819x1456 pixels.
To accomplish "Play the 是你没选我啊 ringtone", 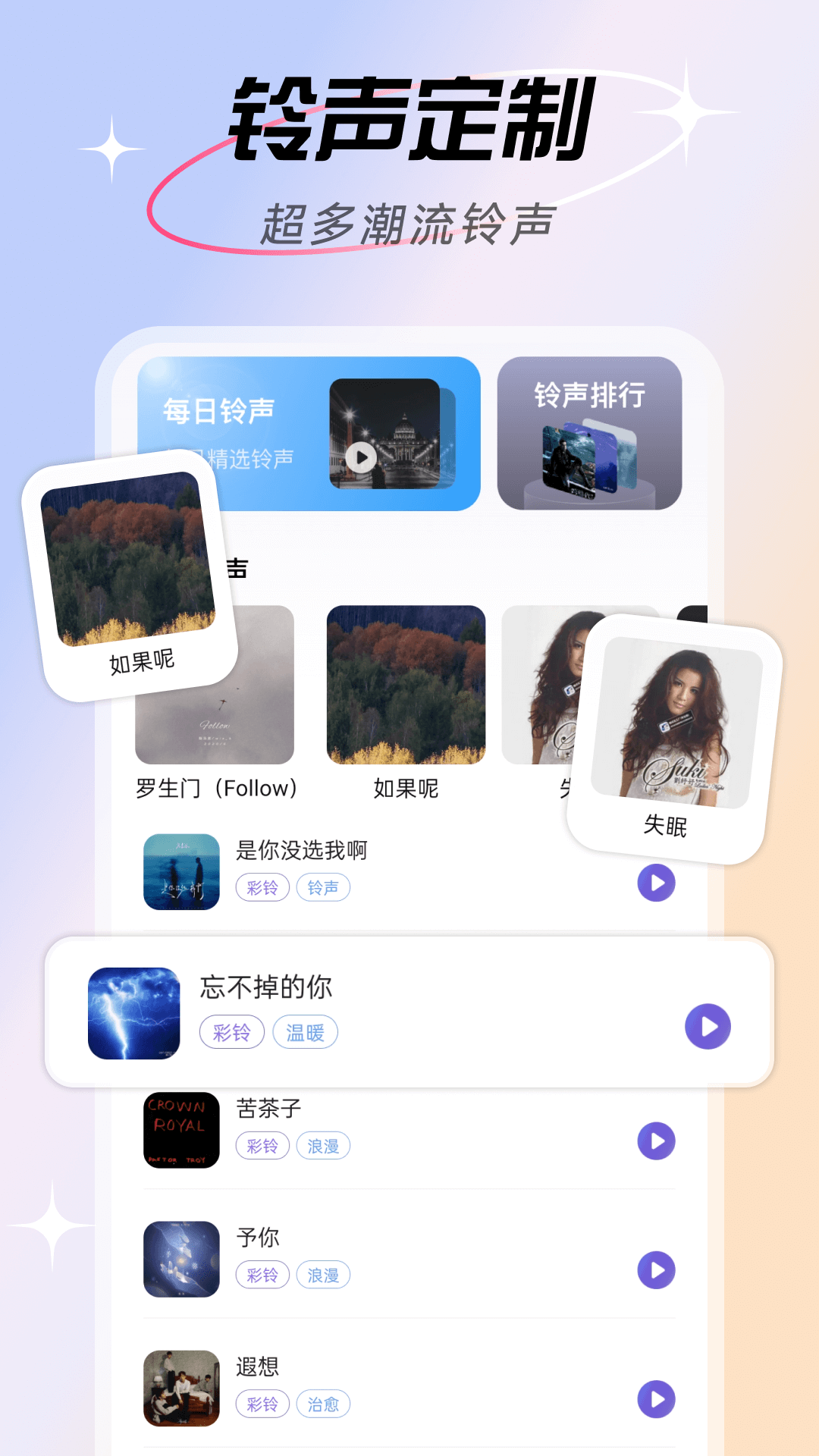I will coord(657,883).
